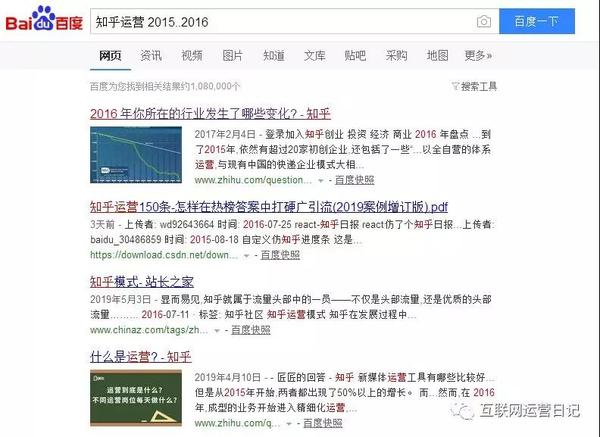Open 搜索工具 filter options
Image resolution: width=600 pixels, height=437 pixels.
tap(475, 87)
